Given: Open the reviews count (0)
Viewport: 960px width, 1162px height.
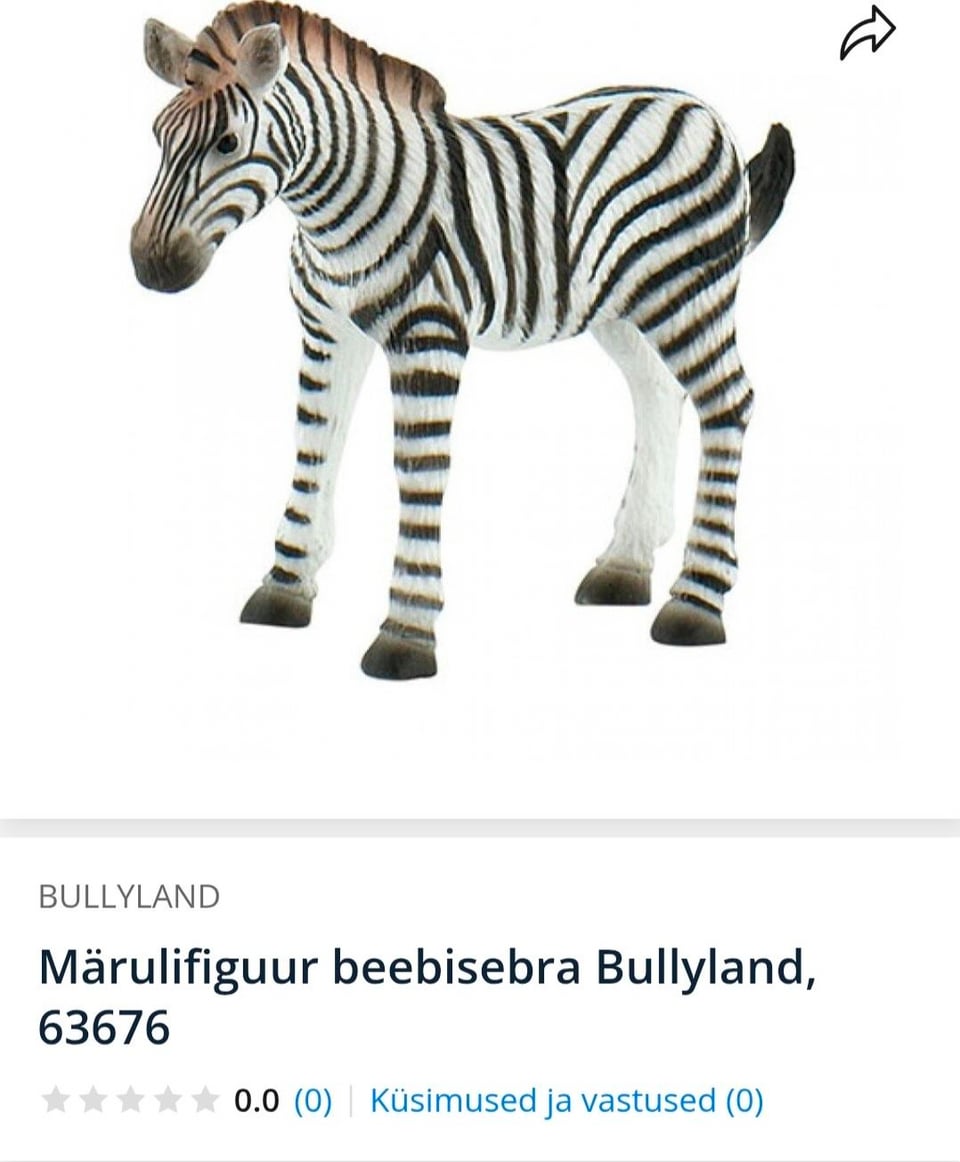Looking at the screenshot, I should point(312,1101).
